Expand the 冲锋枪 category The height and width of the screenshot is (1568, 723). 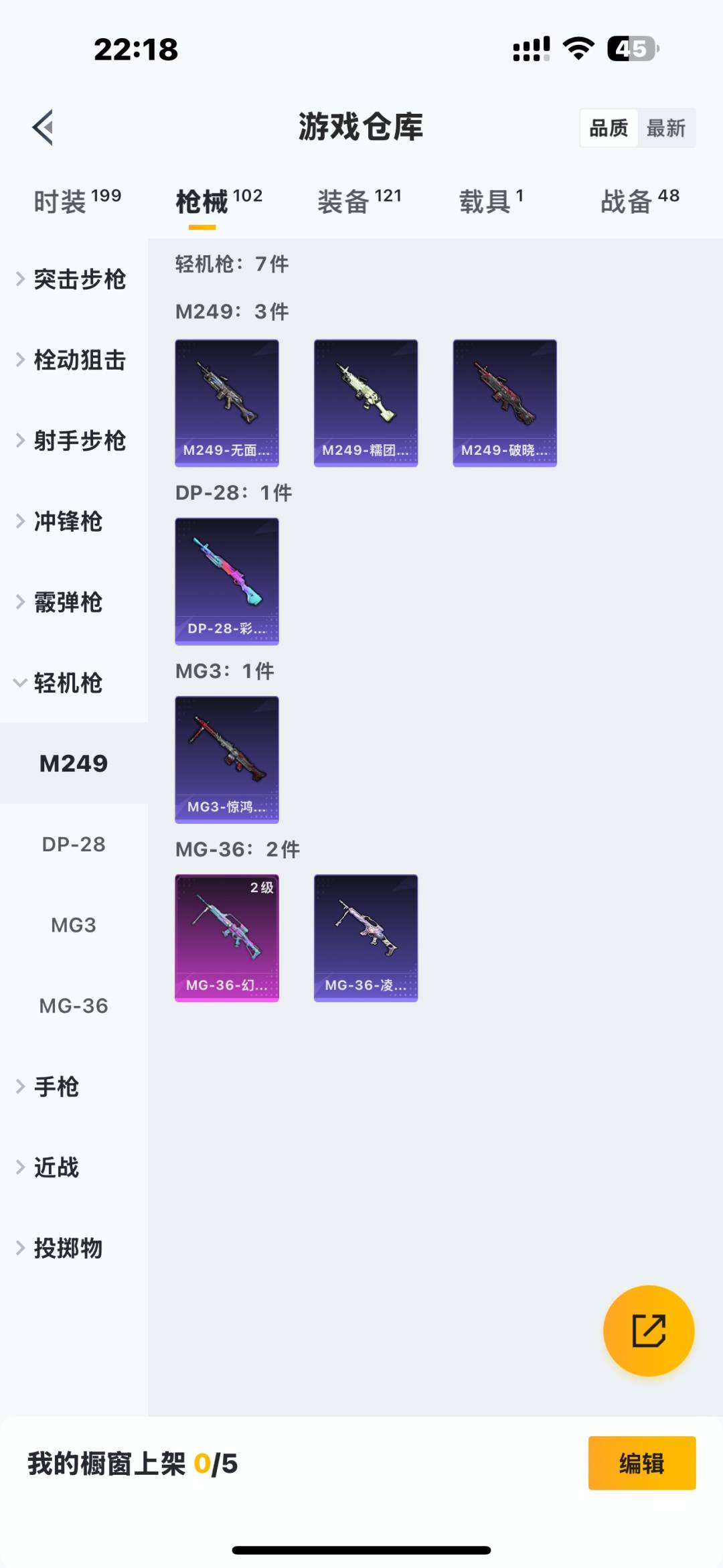coord(67,522)
